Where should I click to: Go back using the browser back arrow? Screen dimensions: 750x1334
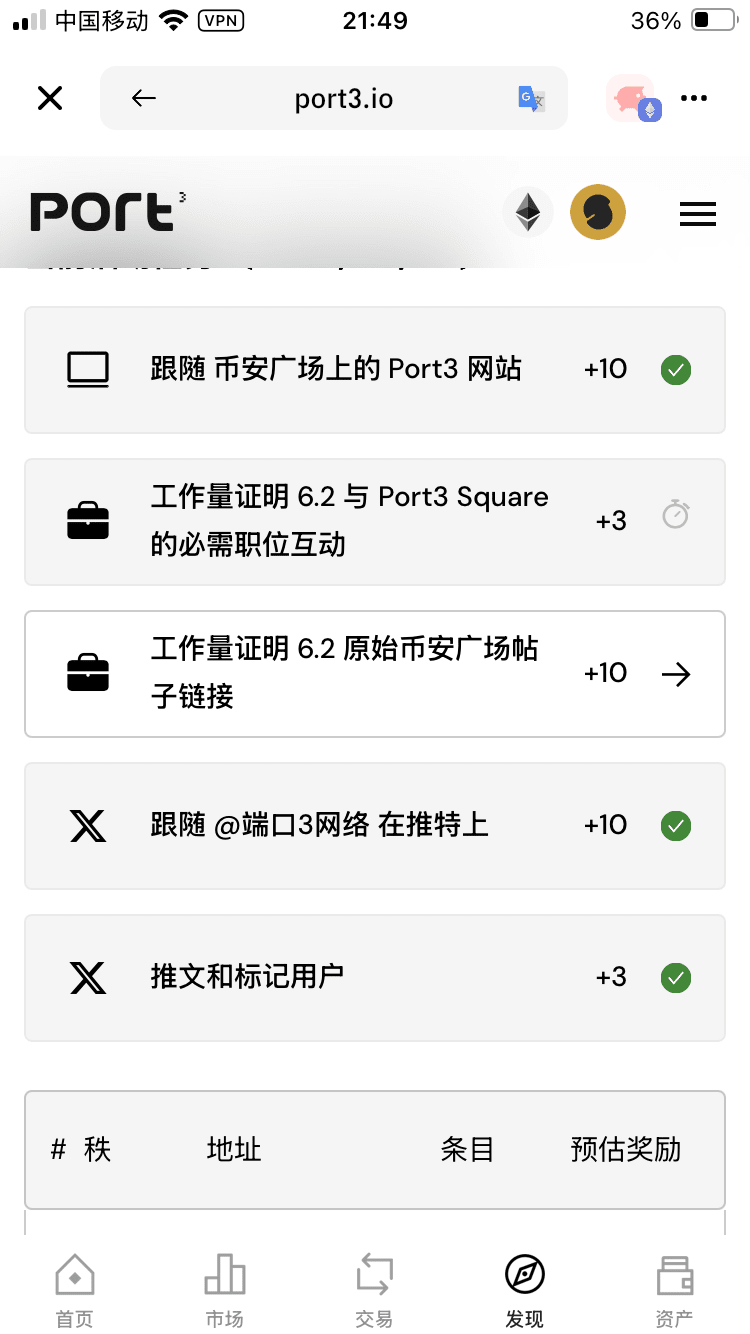tap(144, 98)
